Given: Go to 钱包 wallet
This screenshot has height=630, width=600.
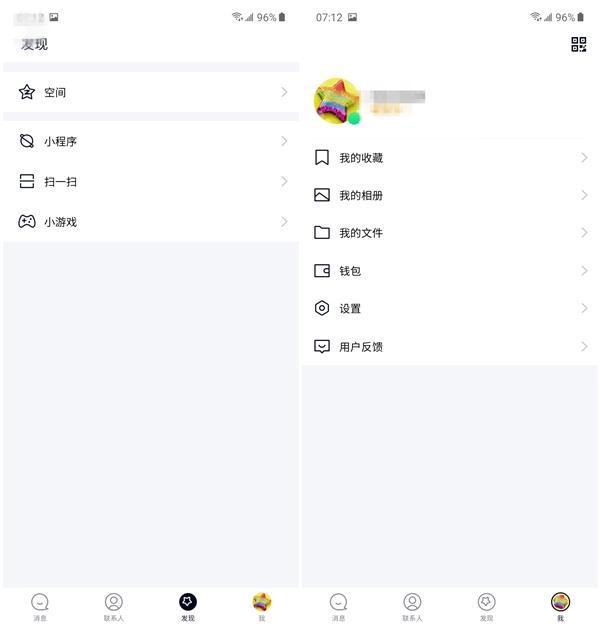Looking at the screenshot, I should tap(450, 271).
